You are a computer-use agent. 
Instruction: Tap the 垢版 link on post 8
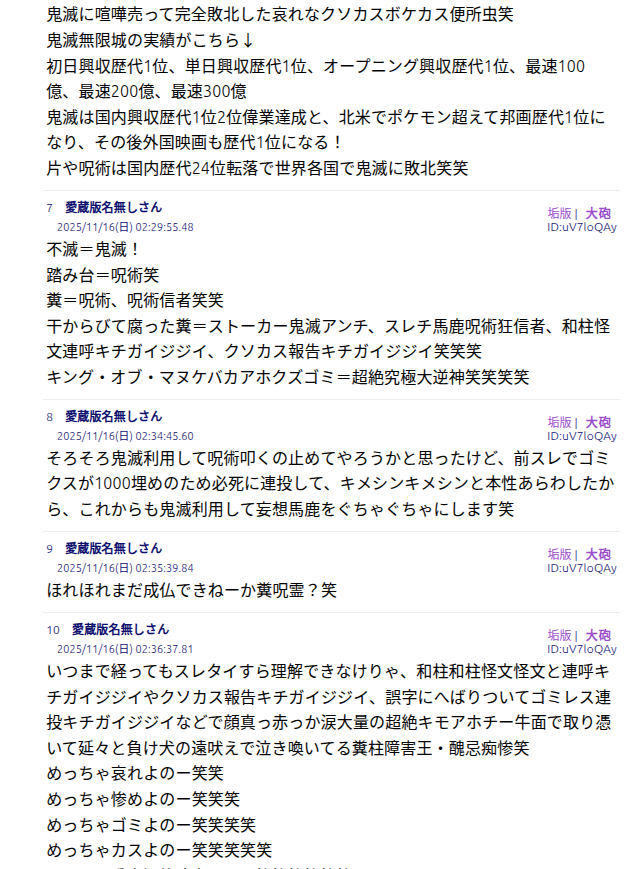click(559, 422)
